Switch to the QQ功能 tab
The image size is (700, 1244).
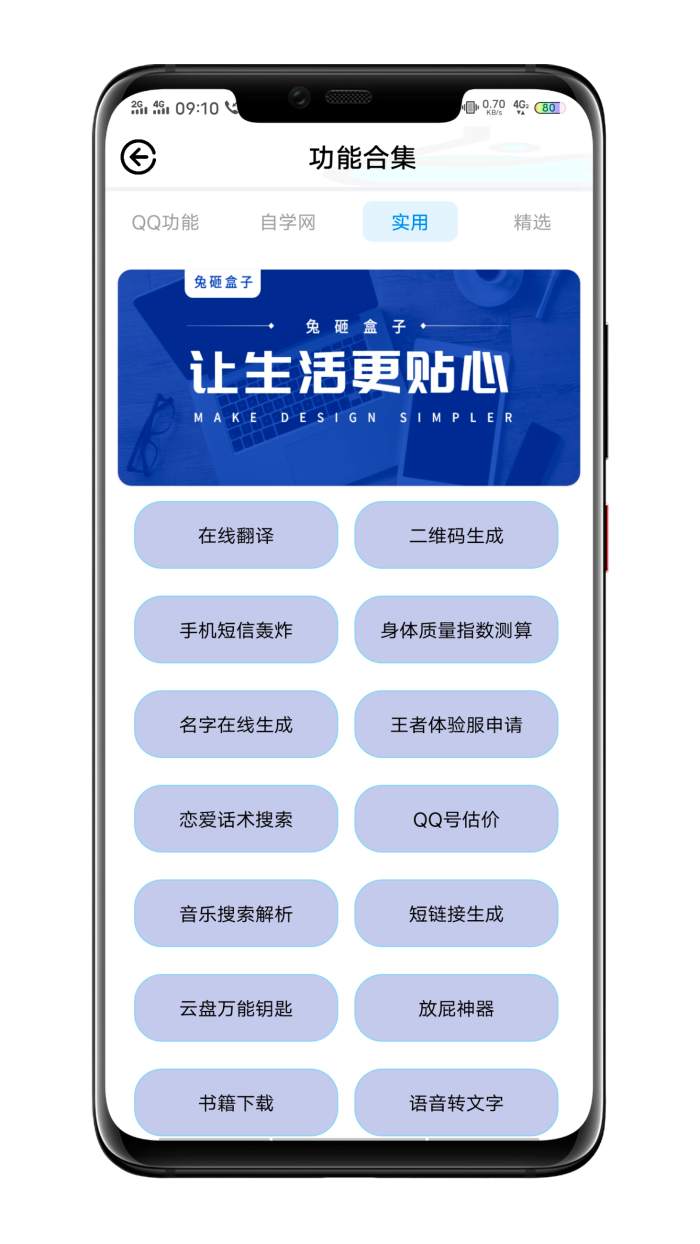click(x=166, y=222)
